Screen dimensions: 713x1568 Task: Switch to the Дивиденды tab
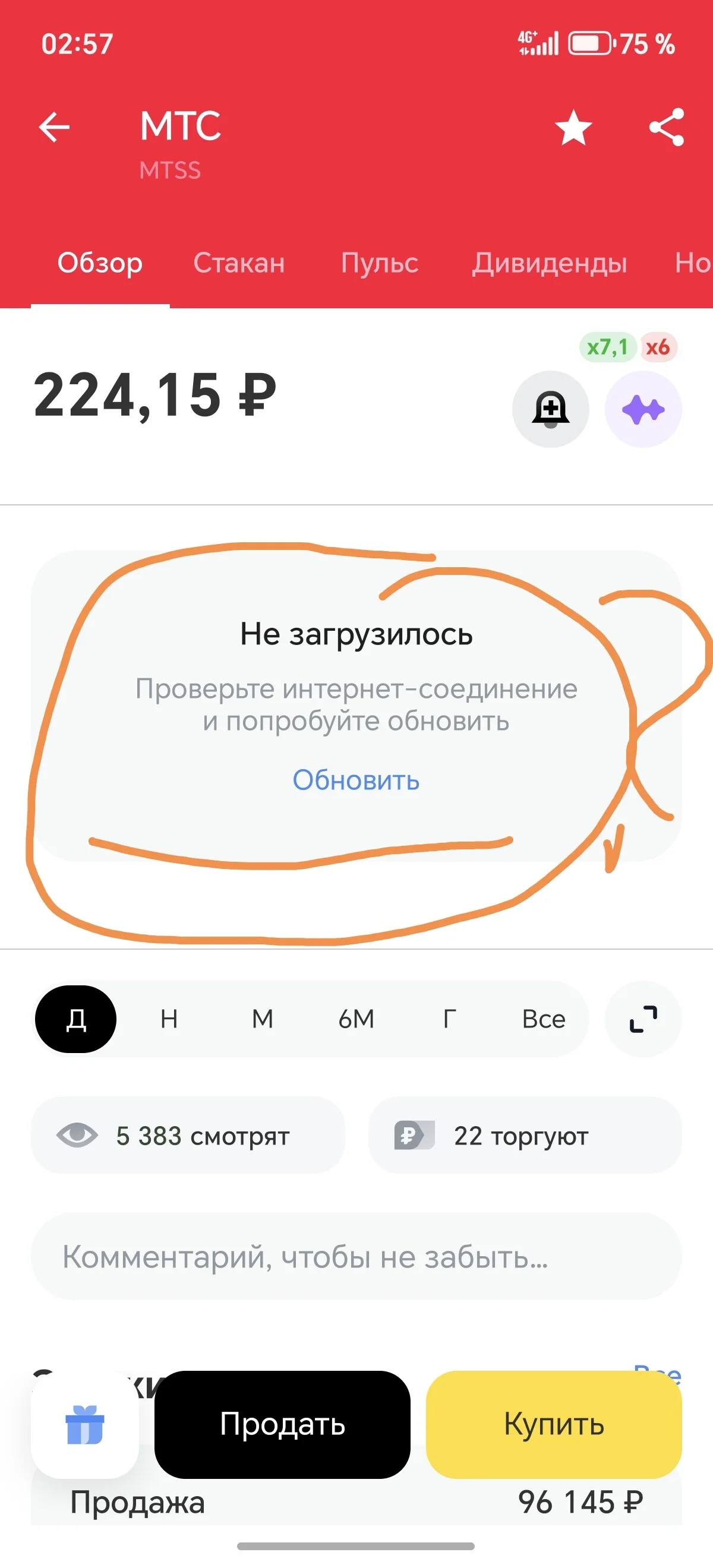(x=549, y=263)
